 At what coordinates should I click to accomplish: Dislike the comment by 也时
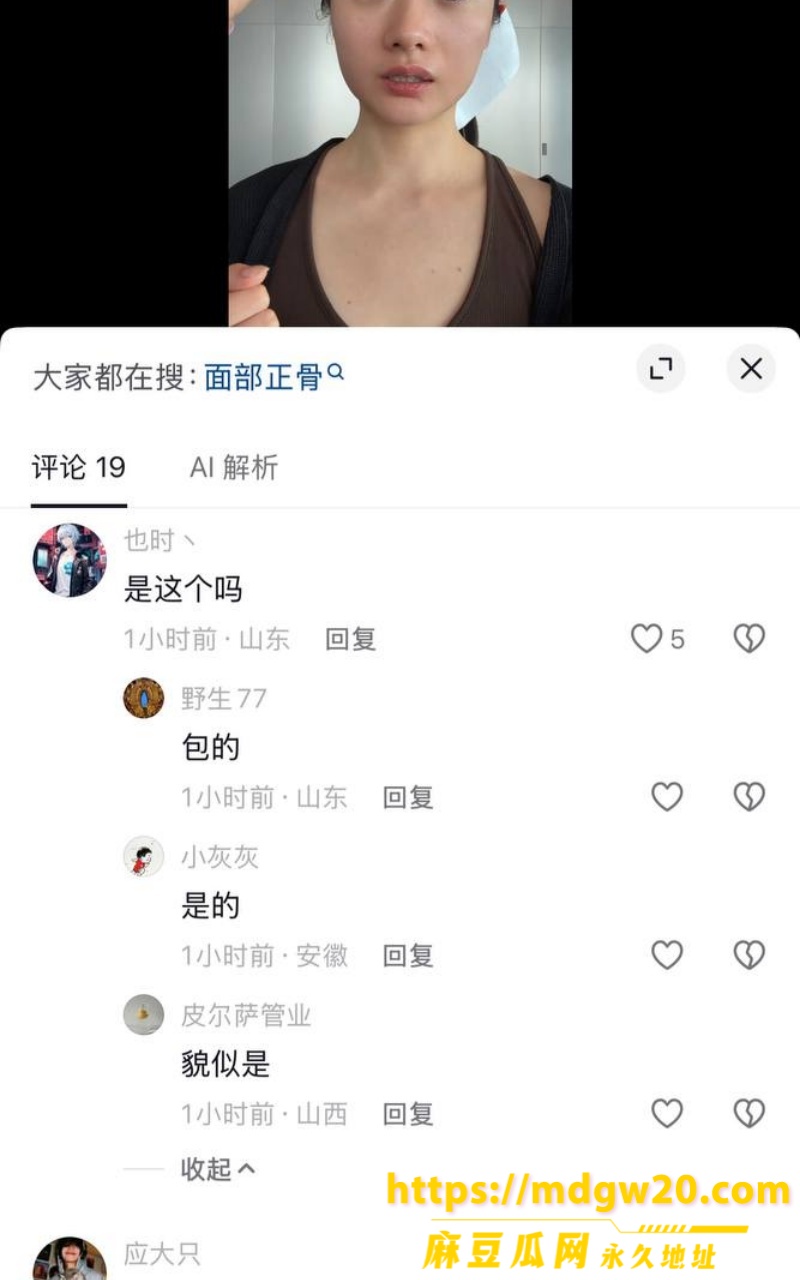(749, 639)
